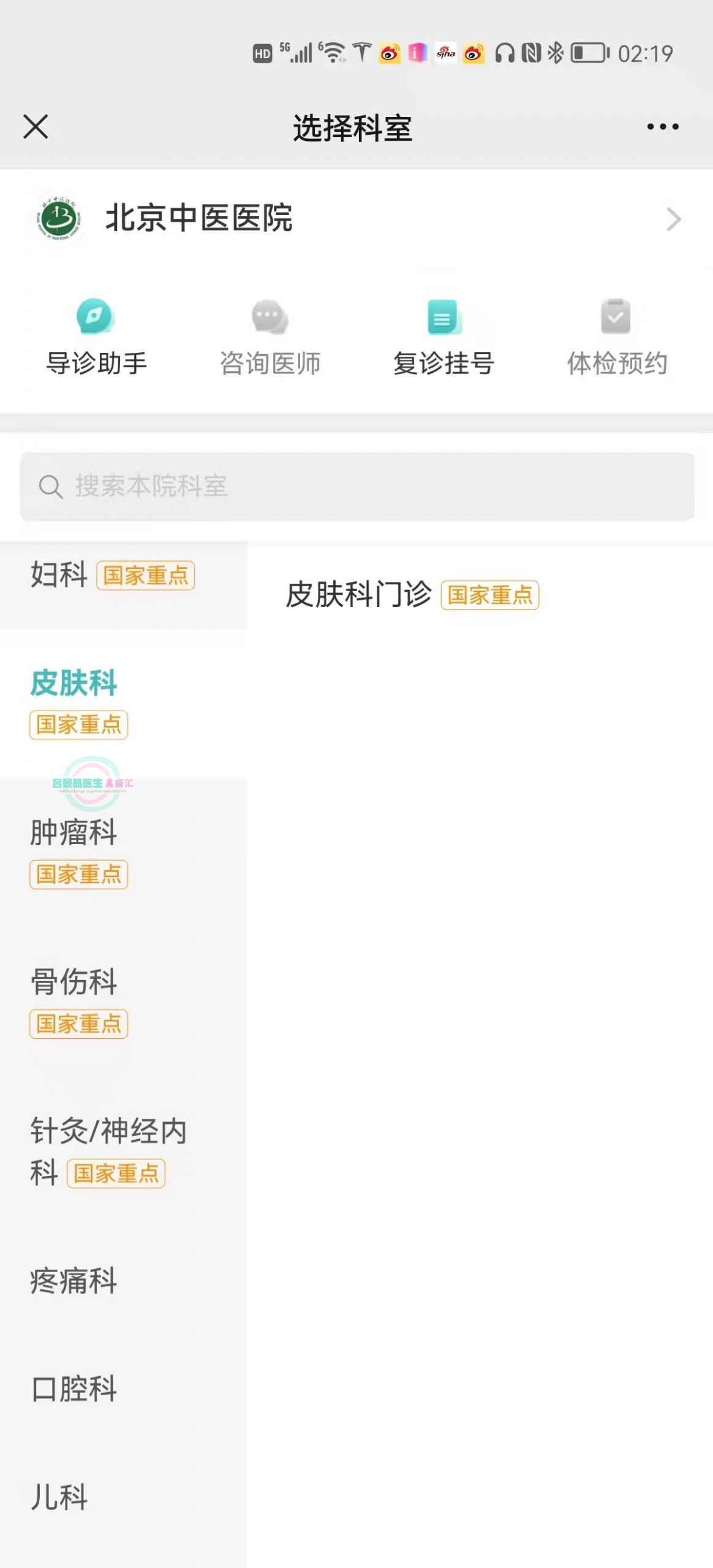
Task: Open 皮肤科门诊 clinic
Action: [412, 595]
